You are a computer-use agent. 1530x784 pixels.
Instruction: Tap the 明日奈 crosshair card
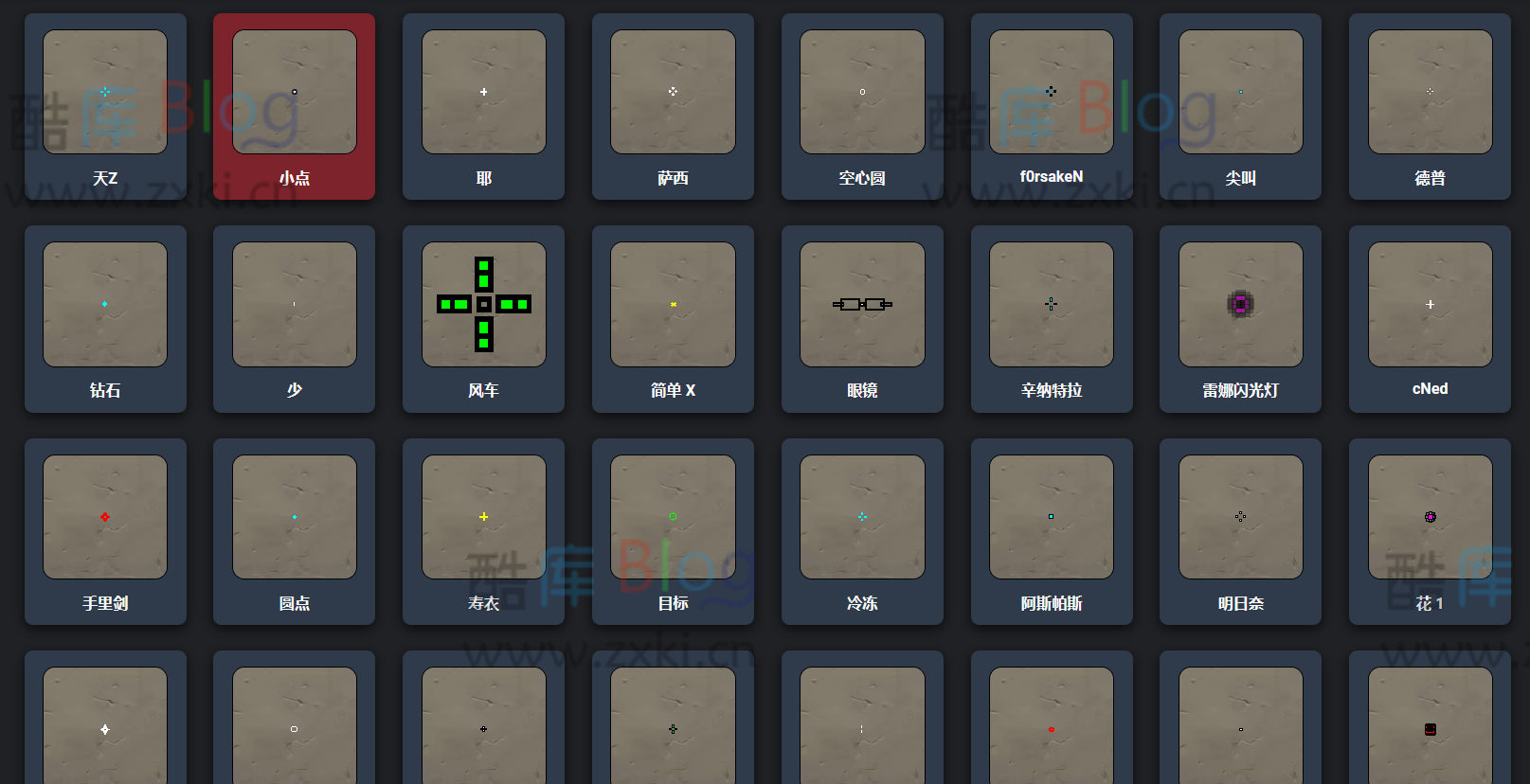pos(1240,531)
